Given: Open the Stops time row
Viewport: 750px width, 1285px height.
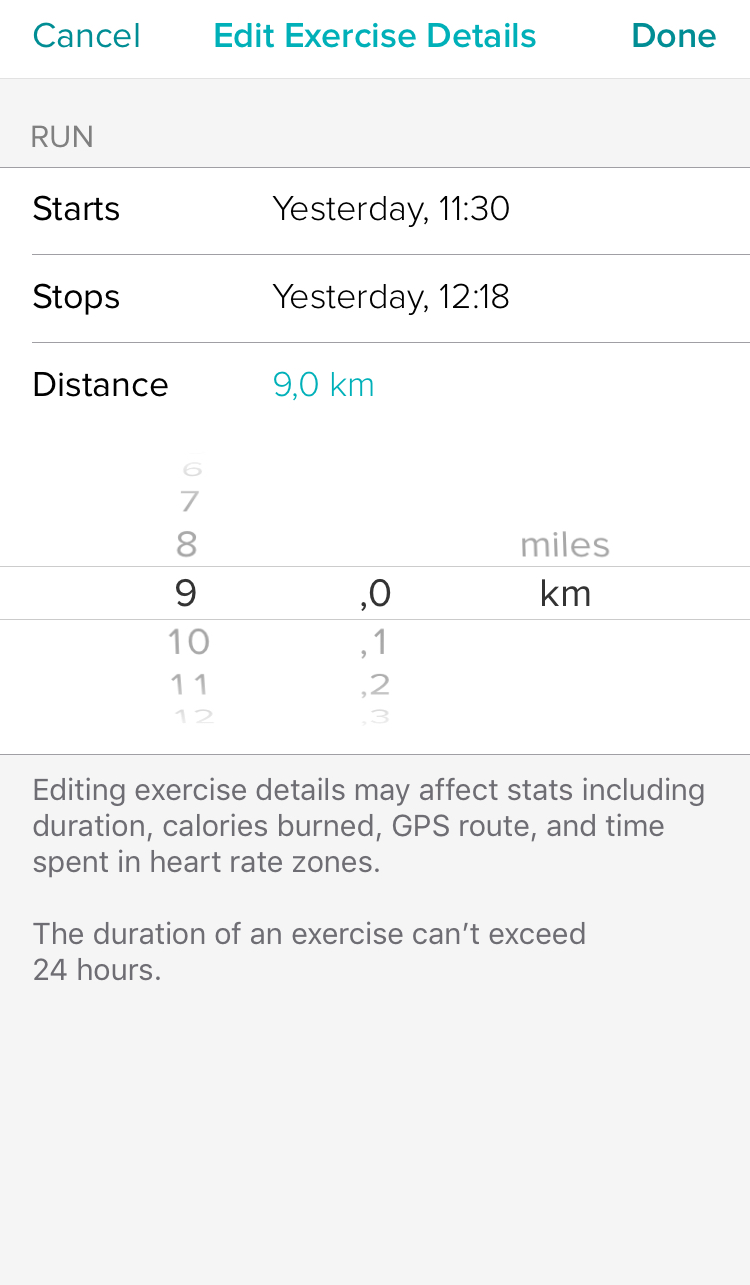Looking at the screenshot, I should click(x=374, y=297).
